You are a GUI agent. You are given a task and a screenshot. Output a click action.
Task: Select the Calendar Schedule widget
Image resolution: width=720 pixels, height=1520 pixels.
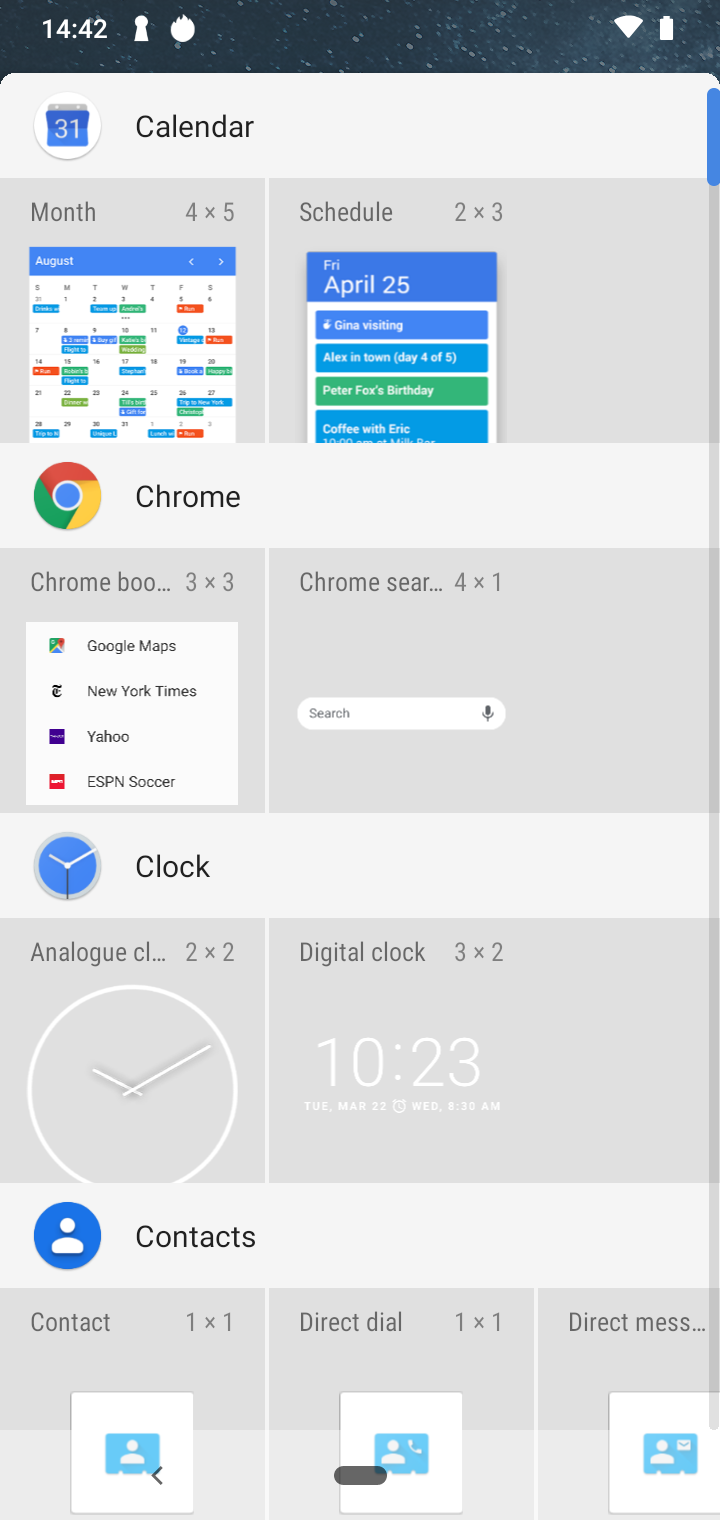click(x=401, y=311)
